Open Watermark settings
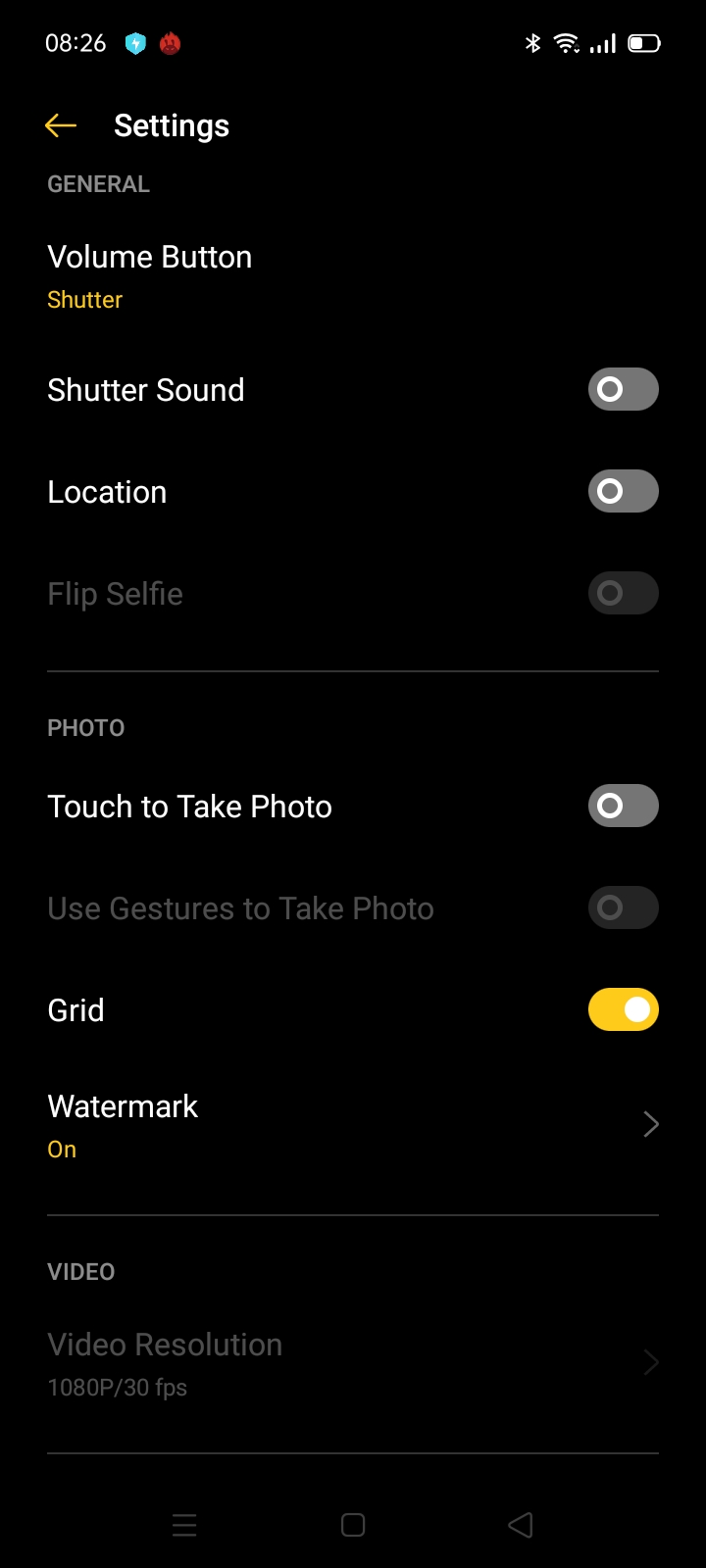Screen dimensions: 706x1568 coord(353,1125)
